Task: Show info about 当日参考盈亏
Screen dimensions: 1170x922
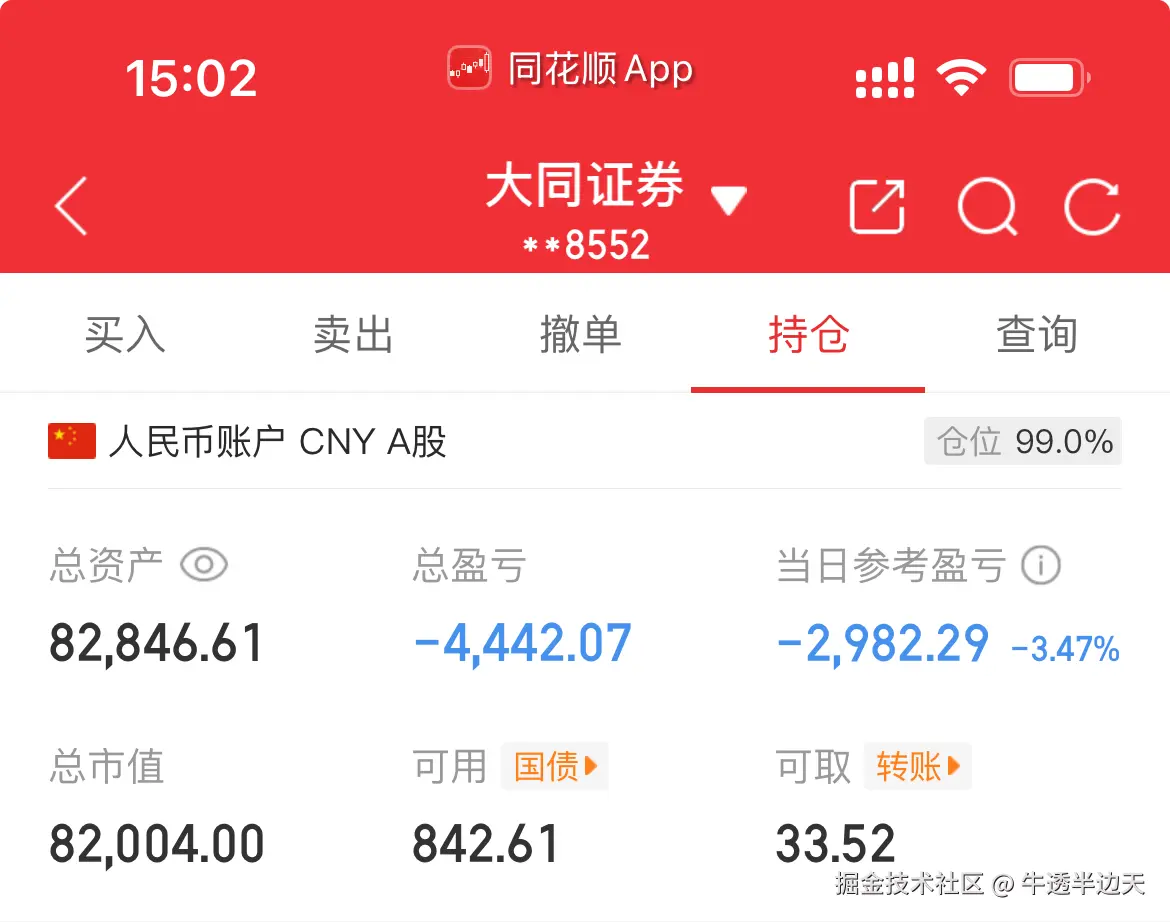Action: [1040, 566]
